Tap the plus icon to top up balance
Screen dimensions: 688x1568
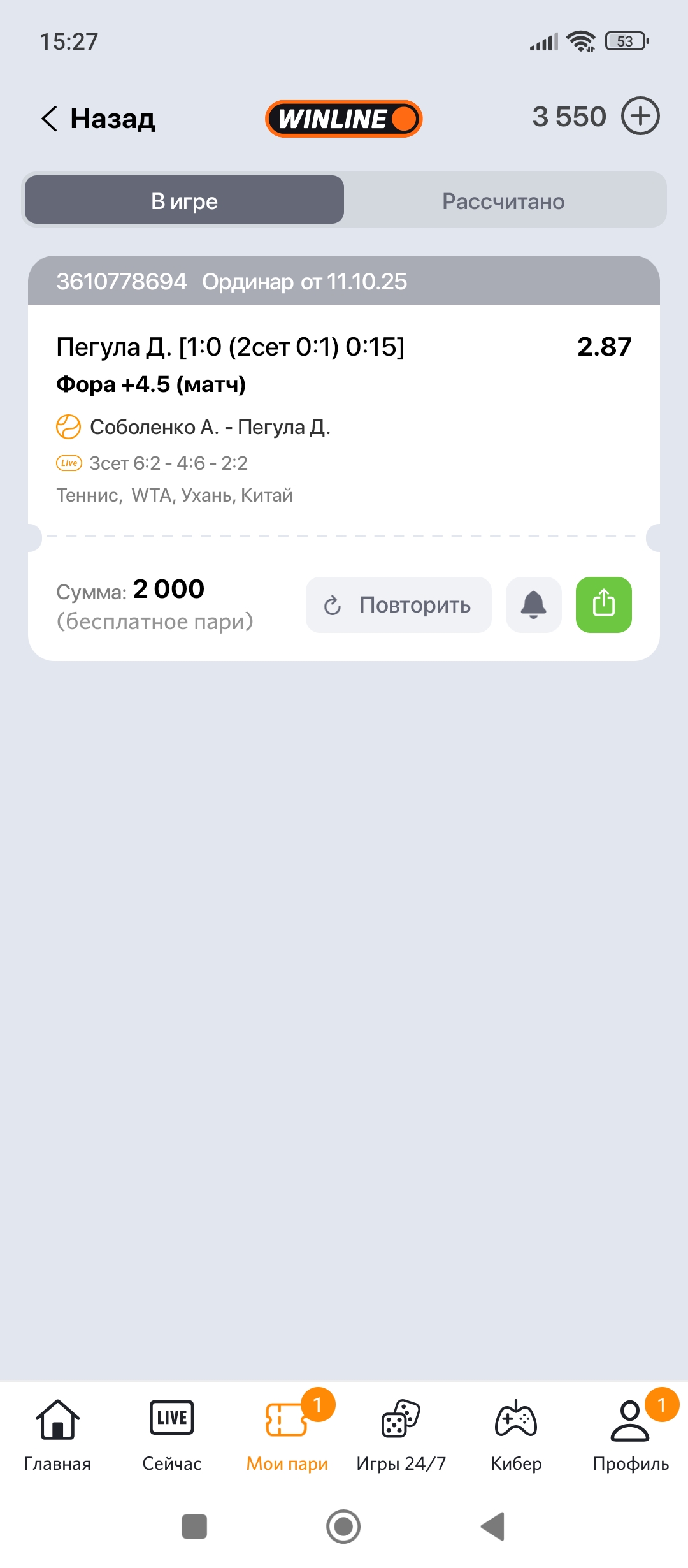point(640,116)
